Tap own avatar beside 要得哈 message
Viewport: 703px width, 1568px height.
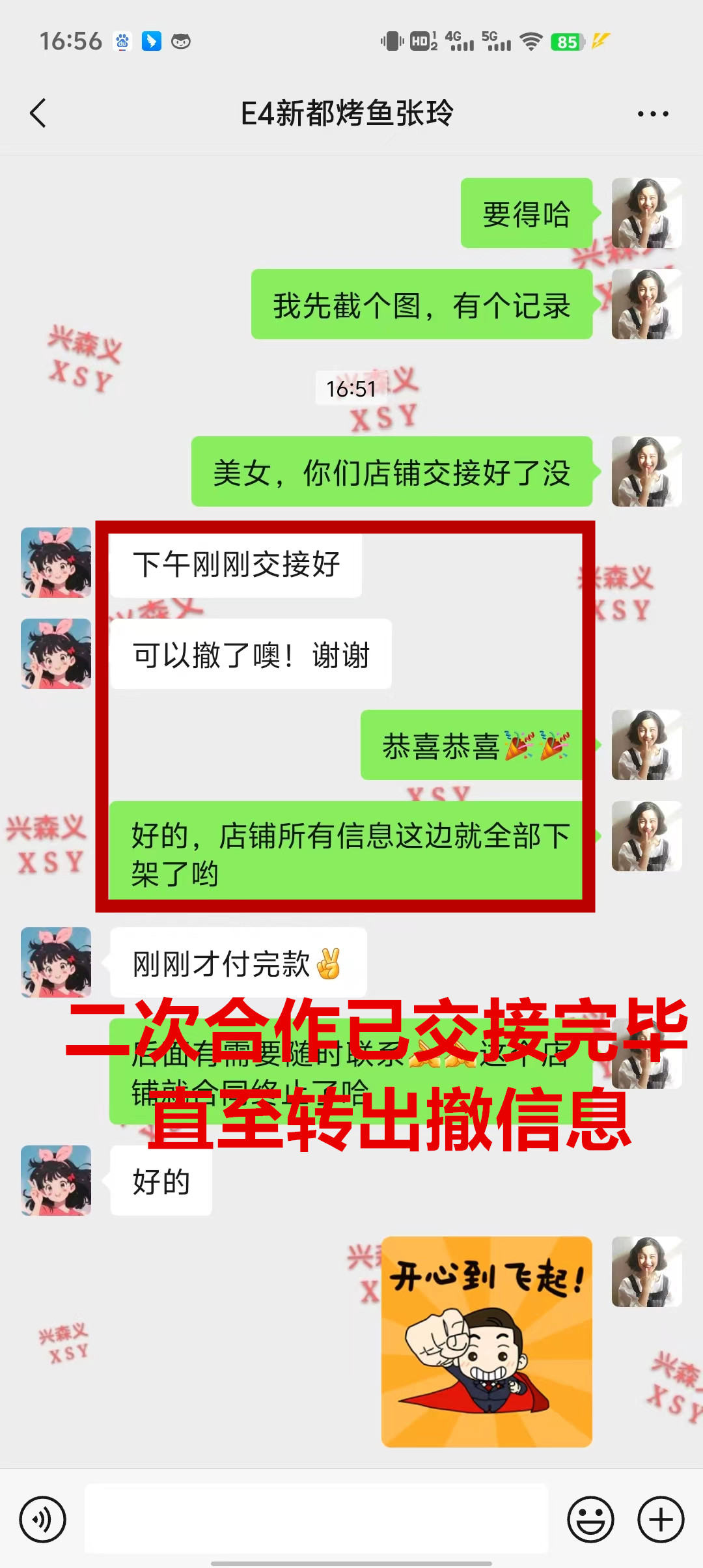click(x=646, y=213)
